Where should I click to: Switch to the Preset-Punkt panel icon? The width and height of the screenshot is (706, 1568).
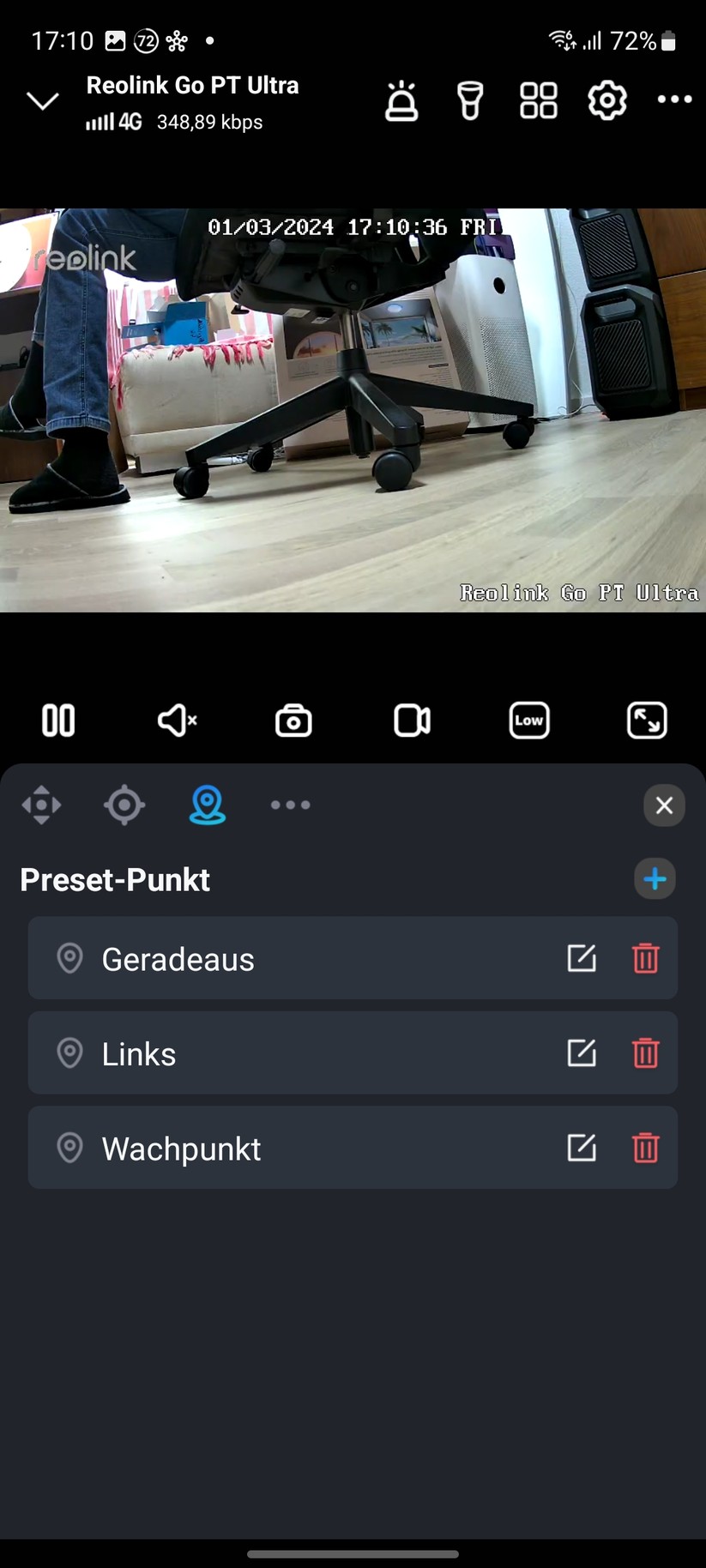click(207, 805)
